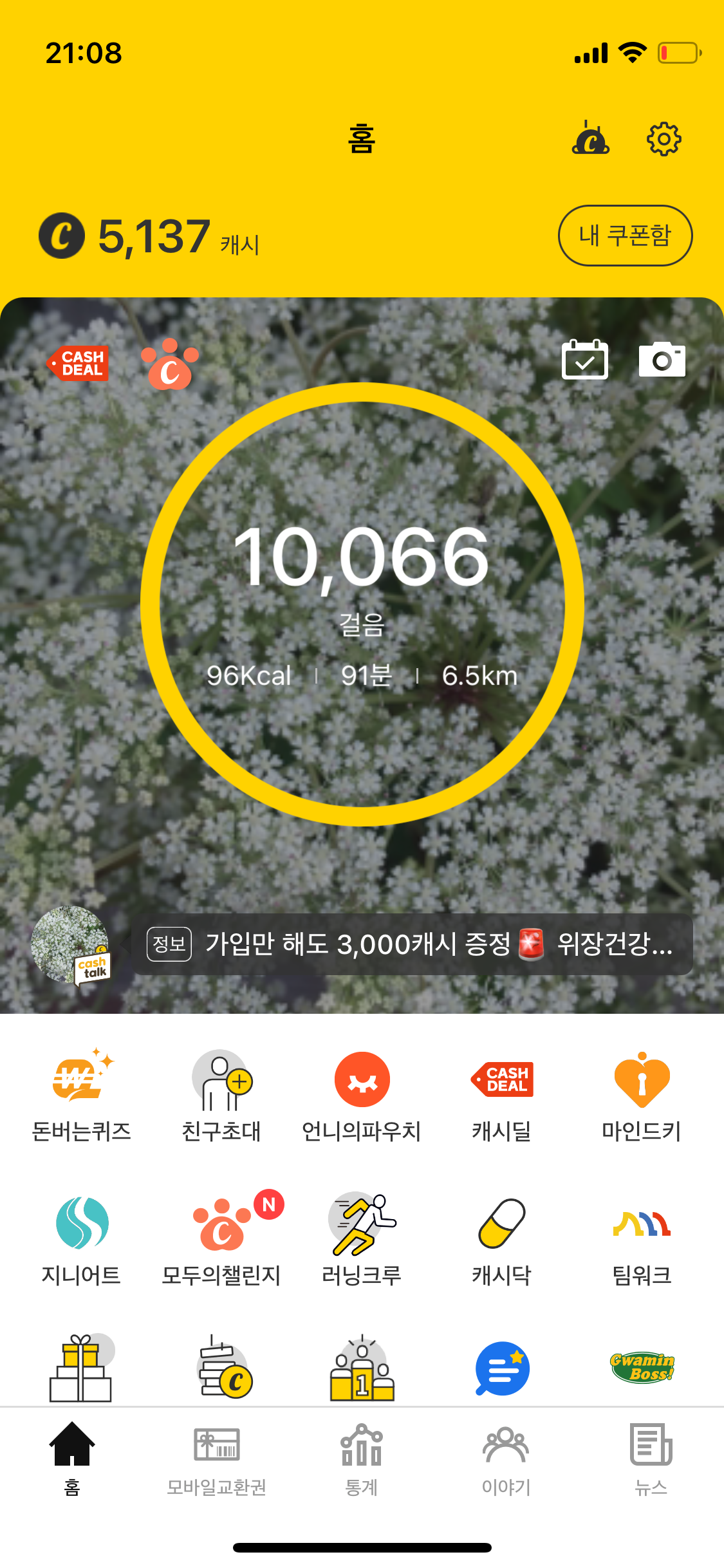
Task: Open the cash alarm bell icon
Action: tap(590, 138)
